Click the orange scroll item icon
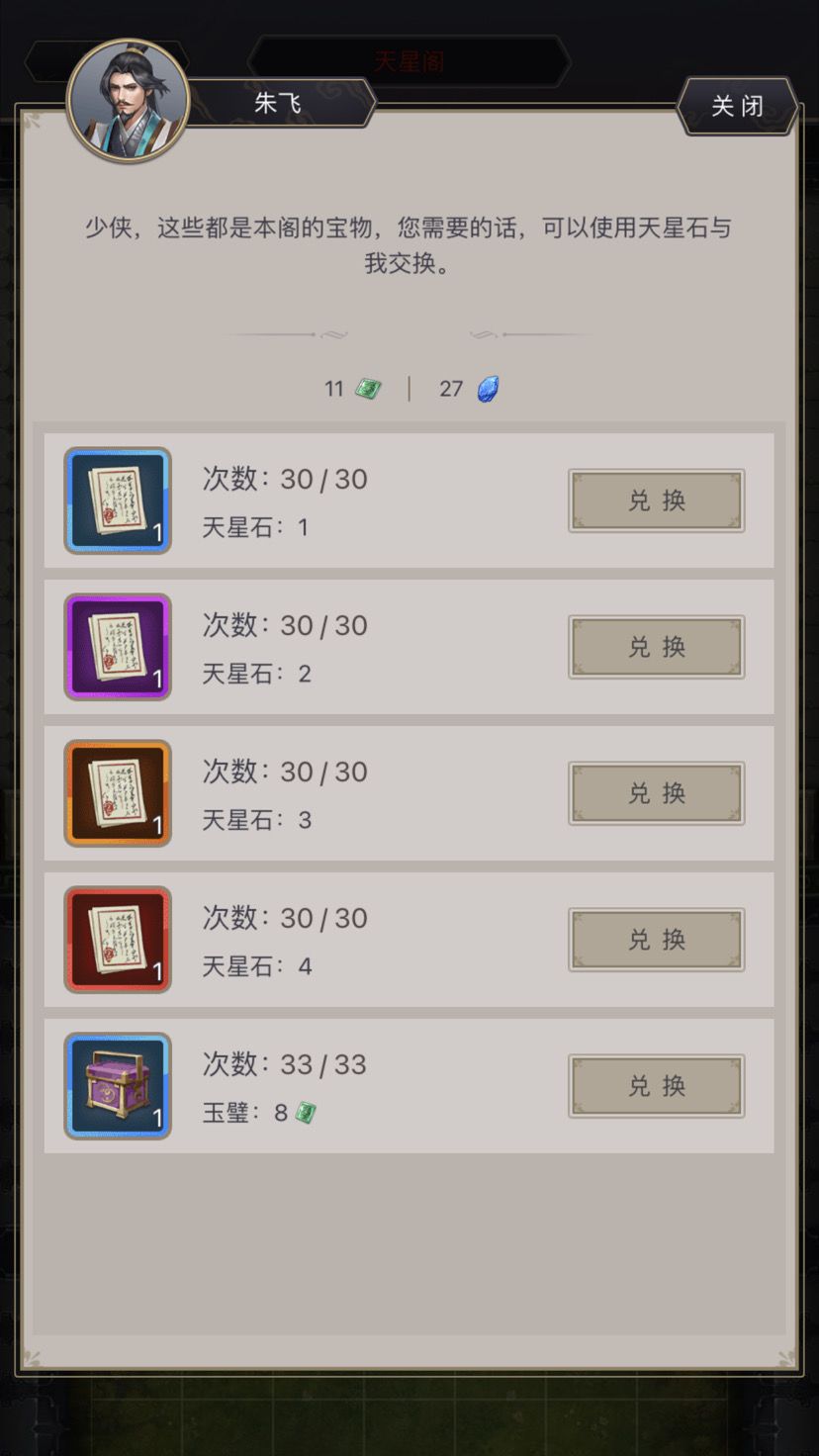The height and width of the screenshot is (1456, 819). pos(117,792)
